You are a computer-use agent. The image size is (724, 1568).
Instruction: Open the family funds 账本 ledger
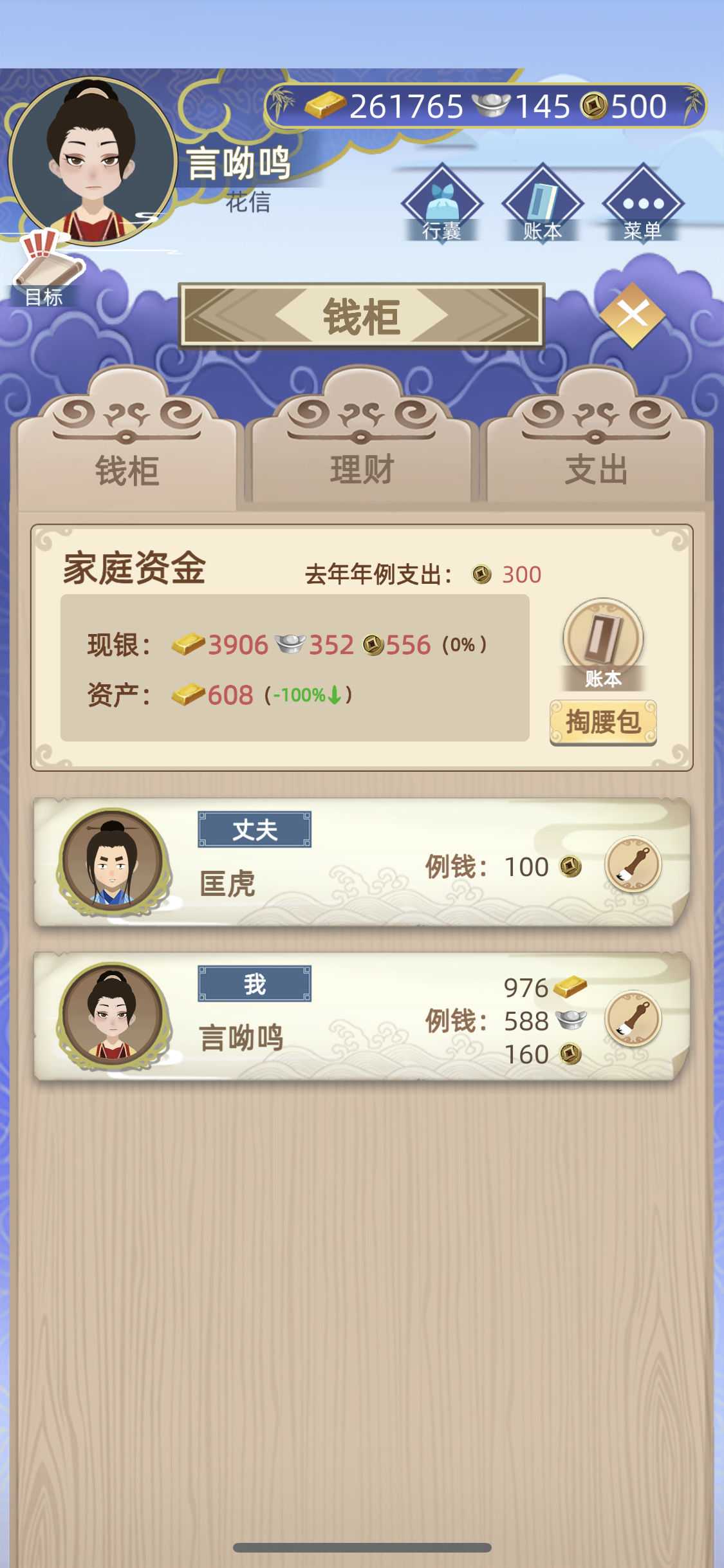click(603, 644)
